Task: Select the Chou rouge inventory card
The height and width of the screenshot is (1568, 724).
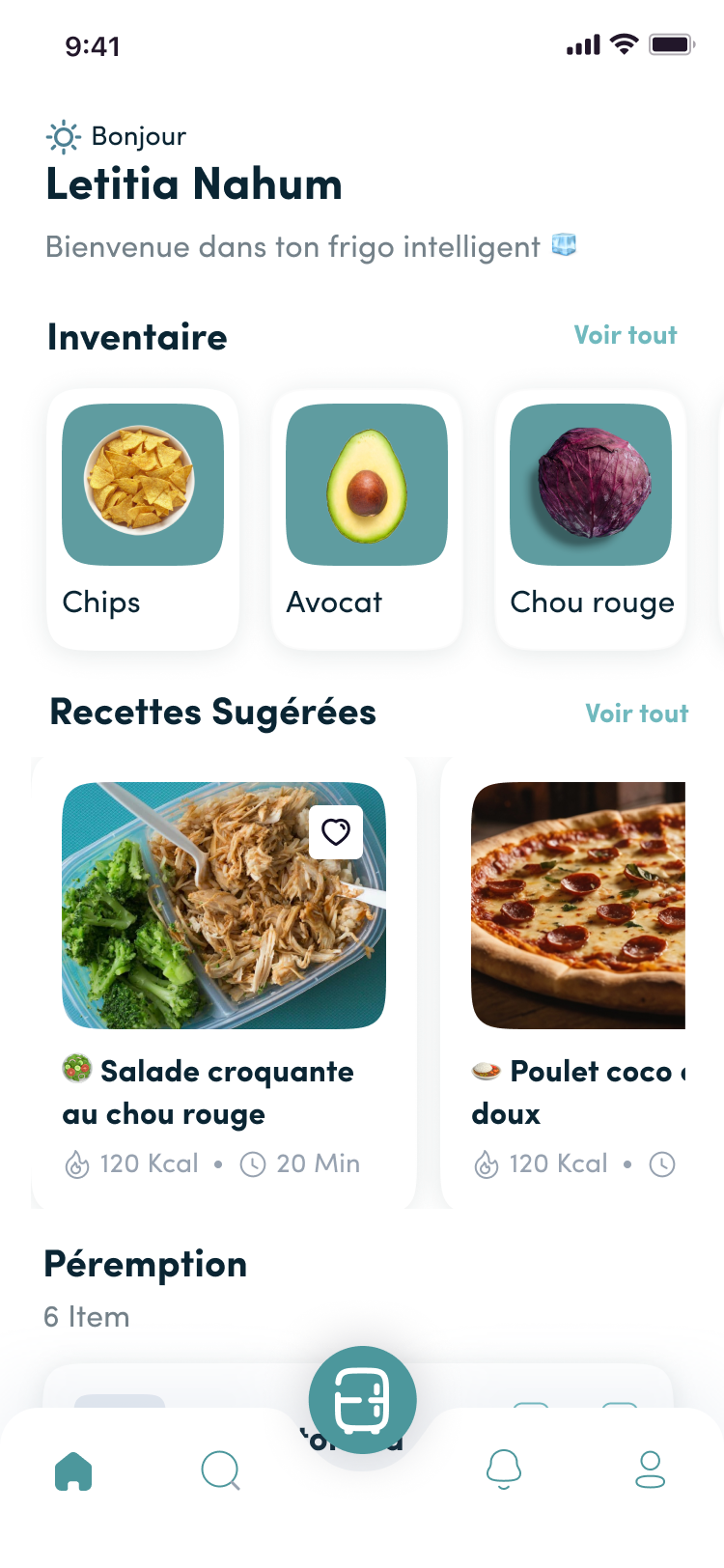Action: [590, 518]
